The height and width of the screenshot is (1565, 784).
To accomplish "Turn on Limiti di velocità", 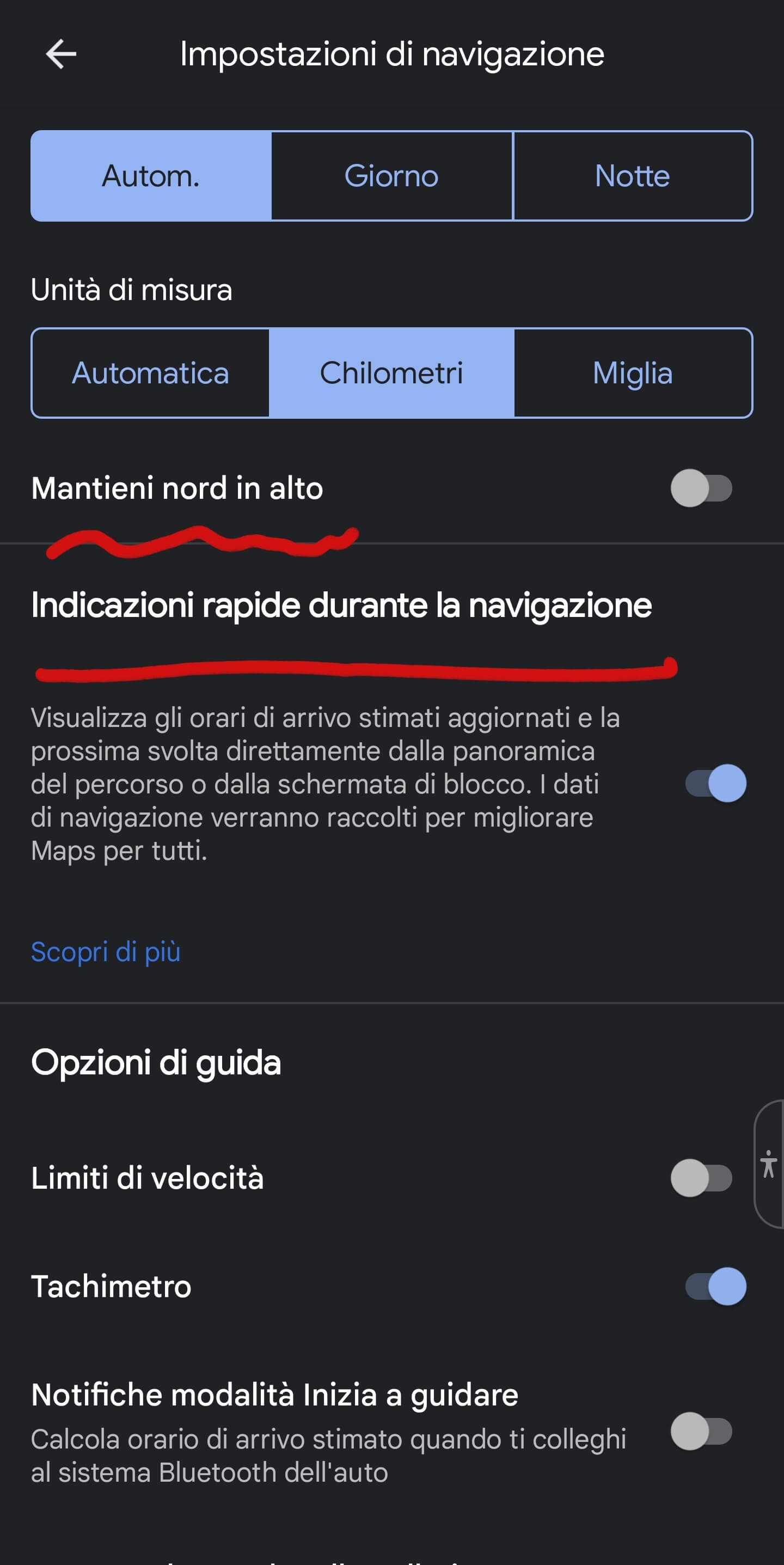I will pyautogui.click(x=701, y=1178).
